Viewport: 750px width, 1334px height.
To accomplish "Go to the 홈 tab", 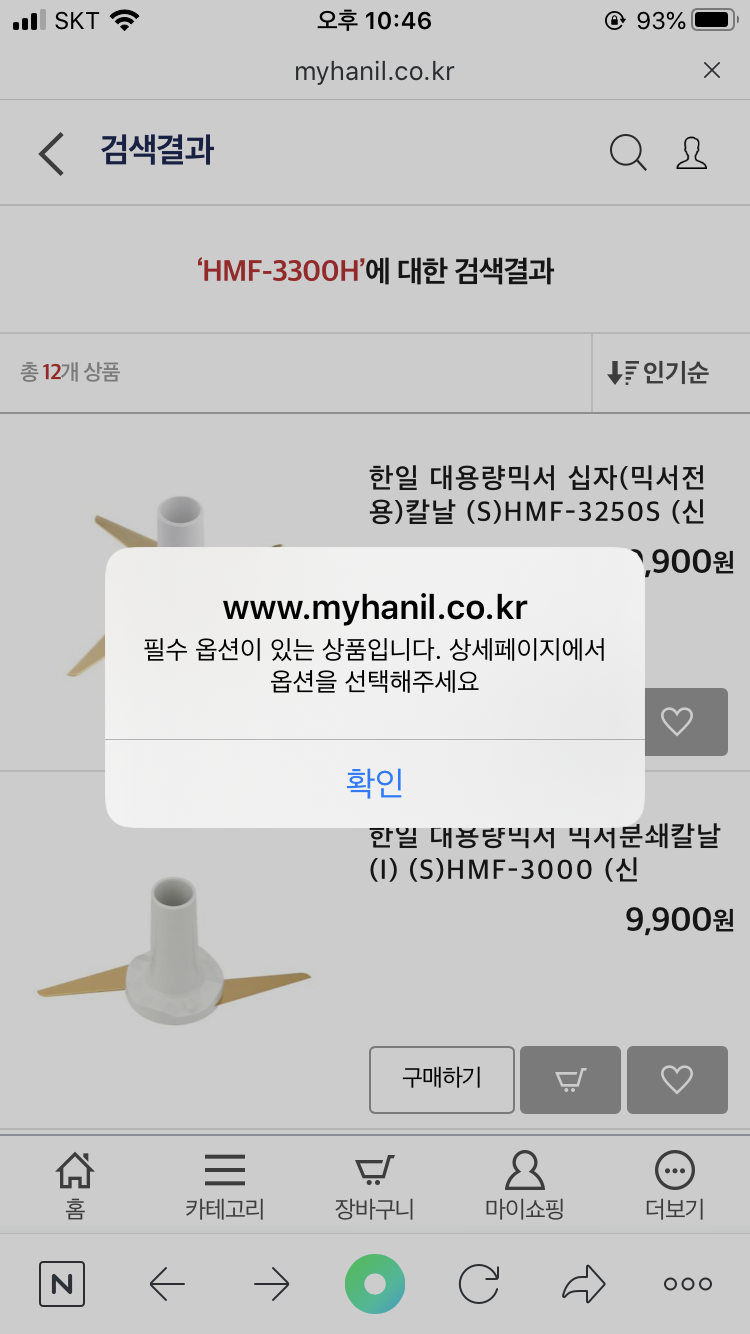I will click(75, 1185).
